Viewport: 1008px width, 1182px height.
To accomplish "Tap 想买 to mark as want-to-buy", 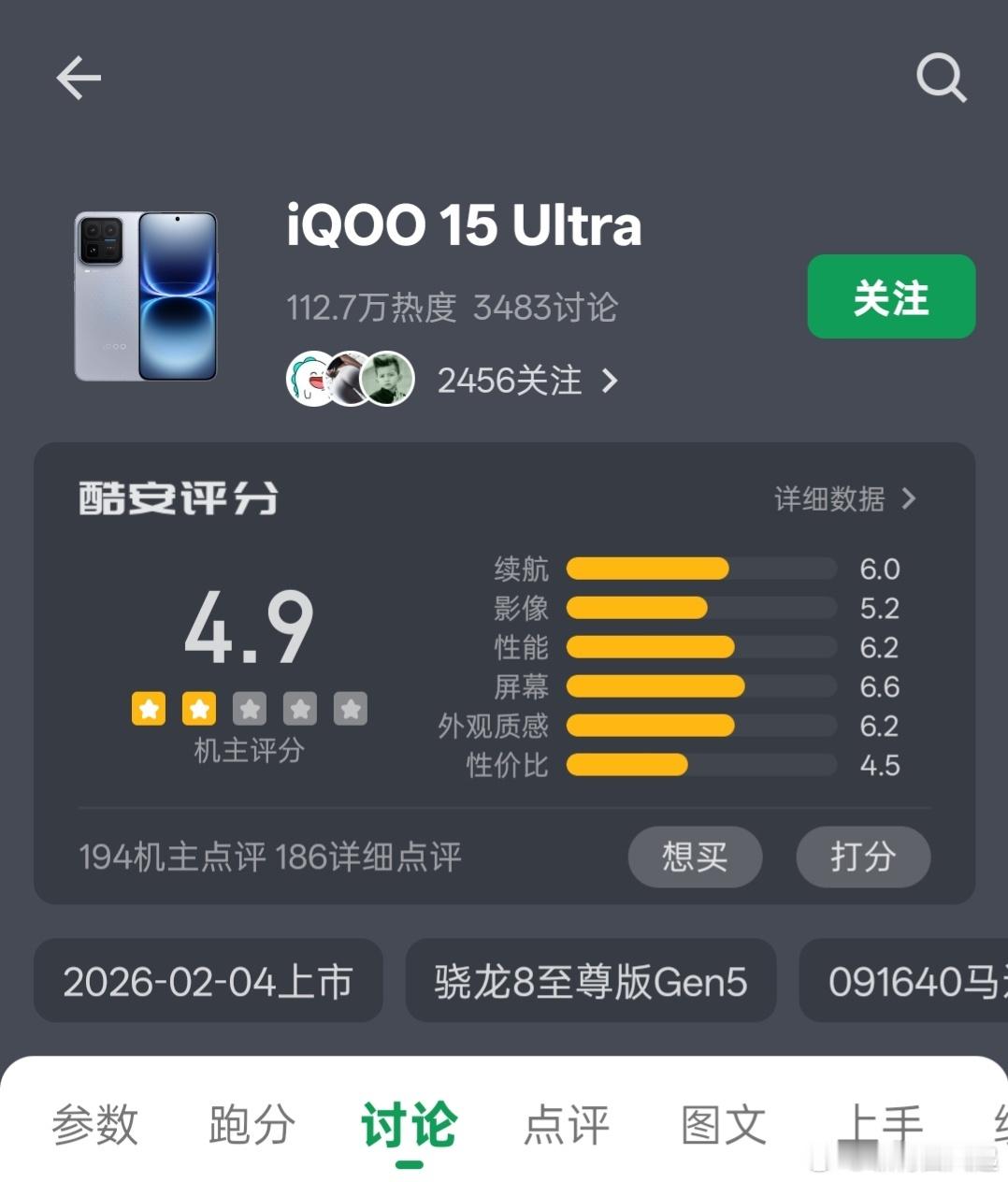I will click(695, 858).
